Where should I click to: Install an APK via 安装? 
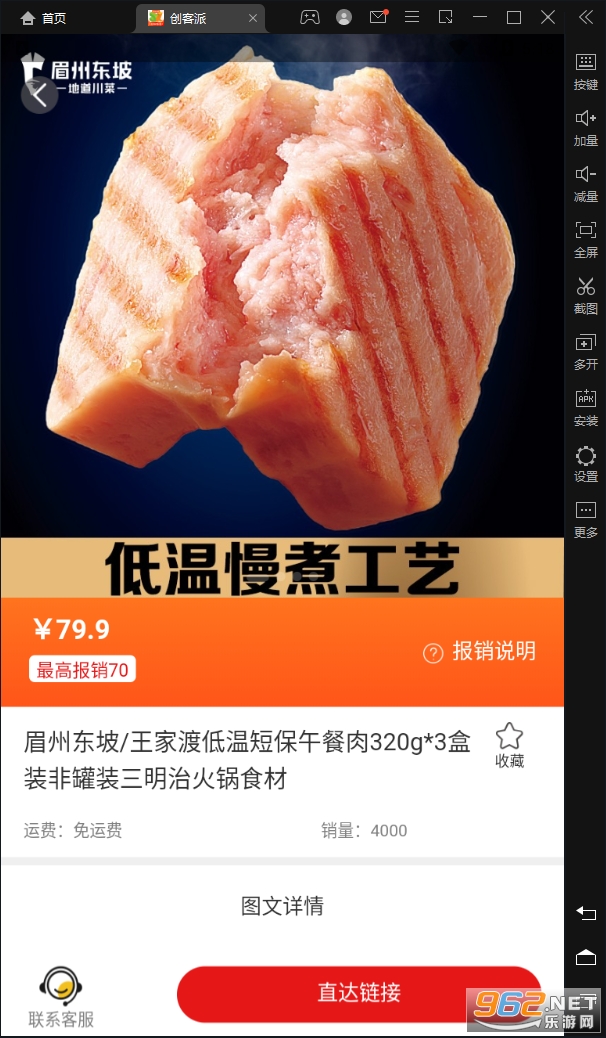click(x=586, y=407)
